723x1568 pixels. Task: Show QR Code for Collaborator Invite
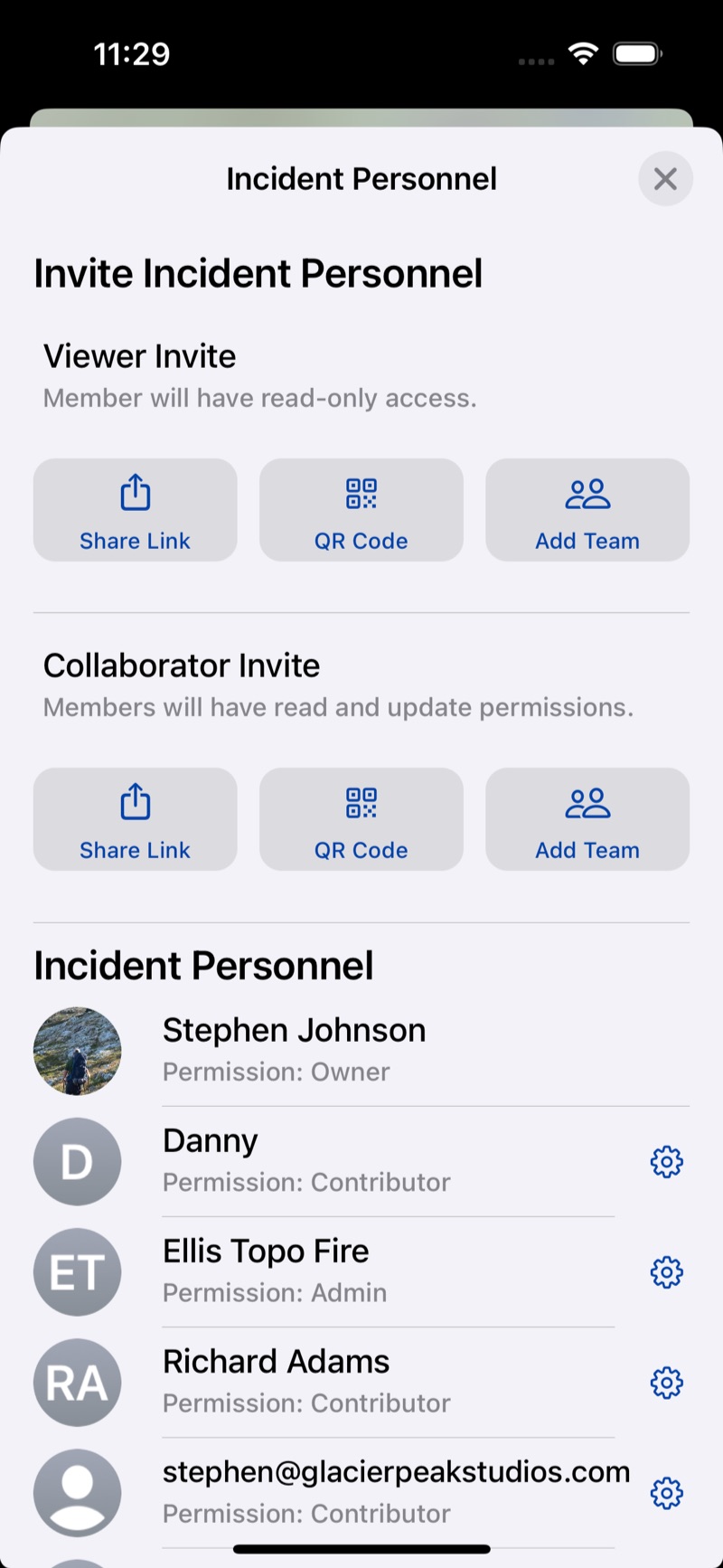coord(361,819)
